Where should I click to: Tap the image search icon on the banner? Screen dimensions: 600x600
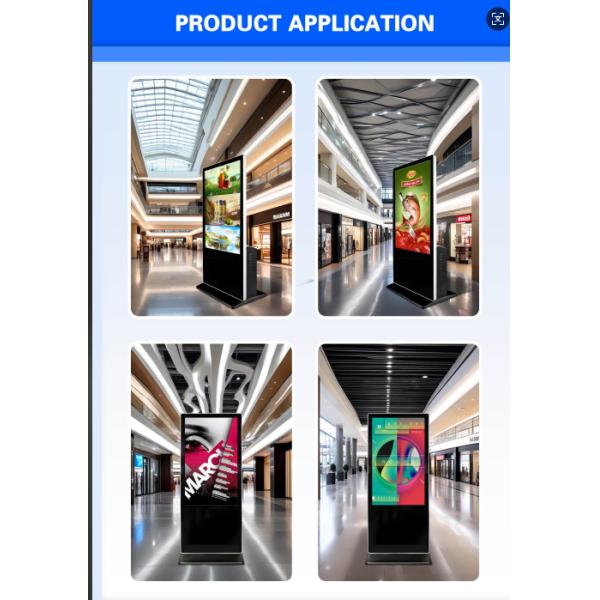point(497,19)
